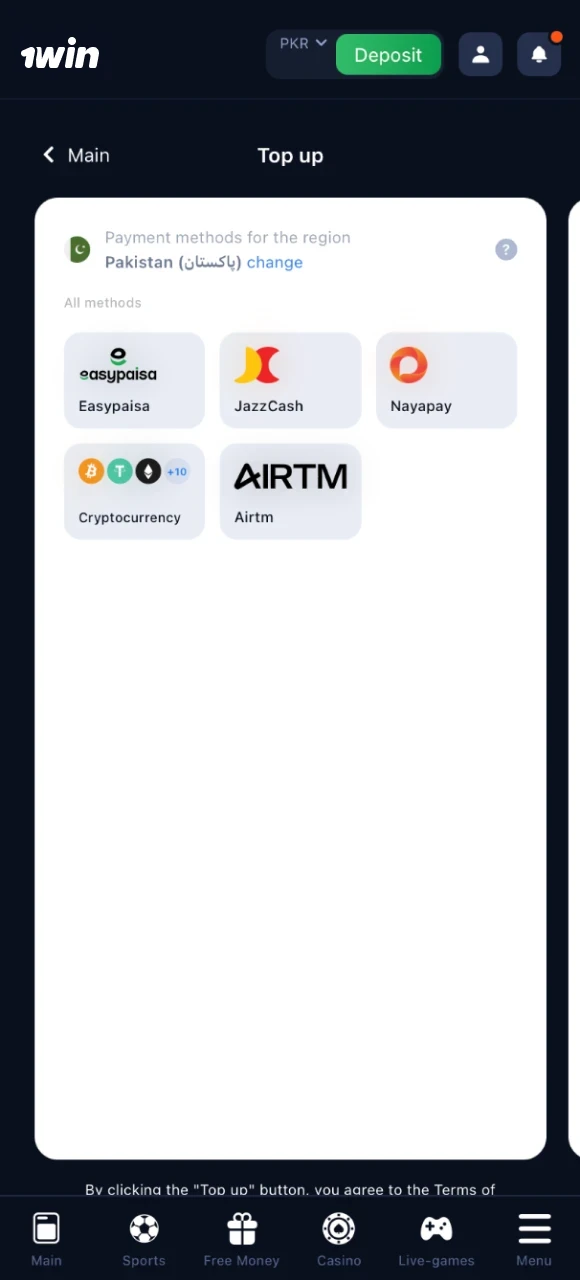Image resolution: width=580 pixels, height=1280 pixels.
Task: Go to the Casino tab
Action: click(339, 1240)
